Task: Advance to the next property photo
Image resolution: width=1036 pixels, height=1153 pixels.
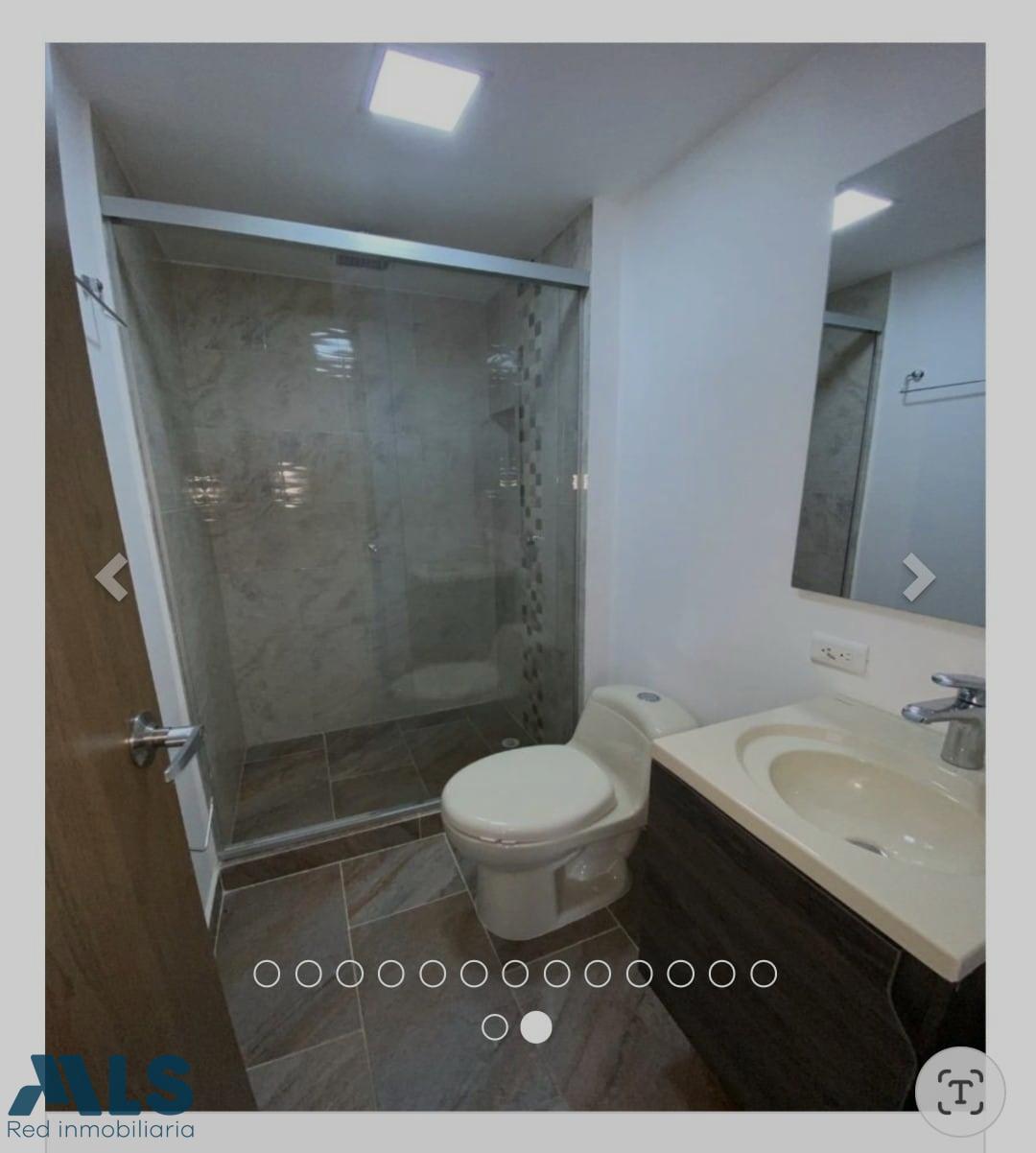Action: 918,576
